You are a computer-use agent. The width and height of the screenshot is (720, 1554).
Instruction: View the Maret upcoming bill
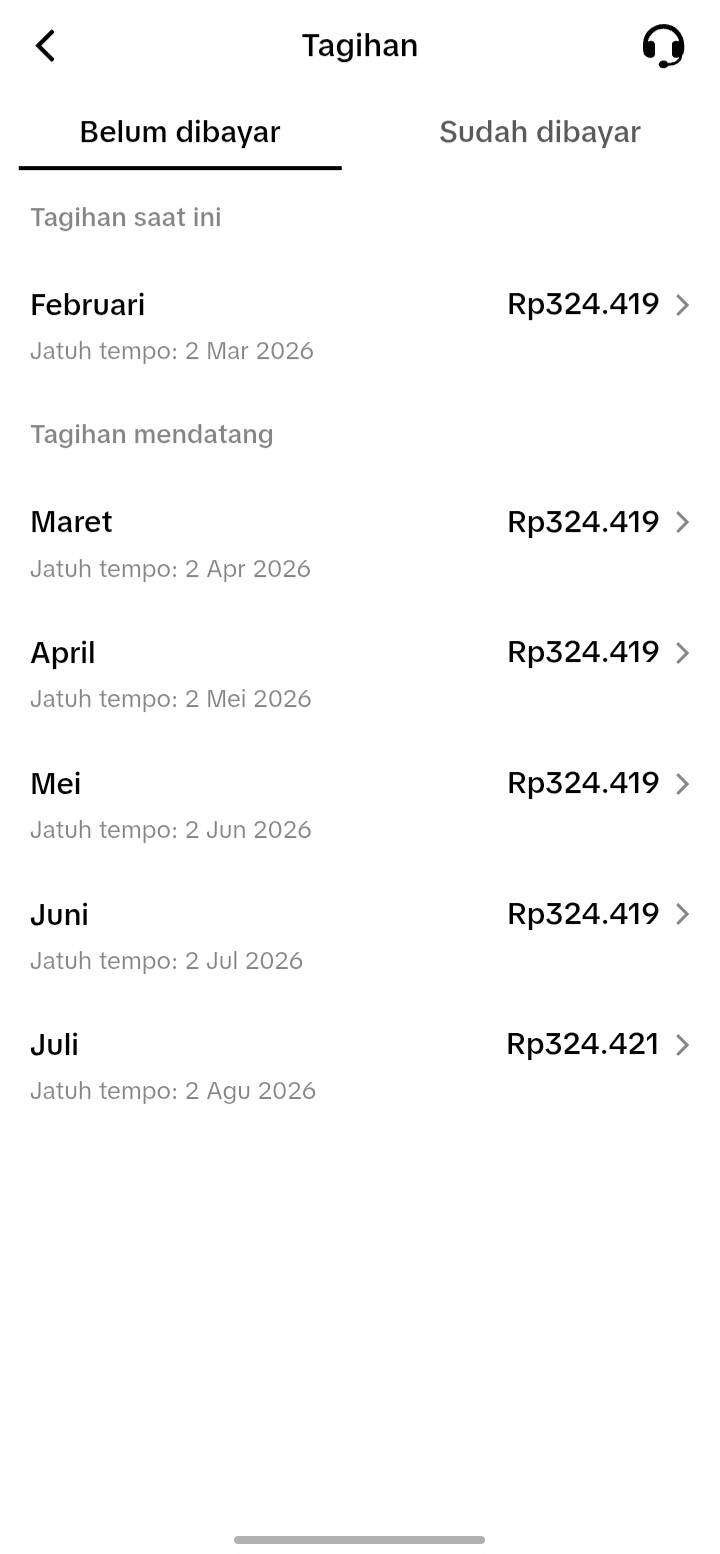pyautogui.click(x=360, y=543)
